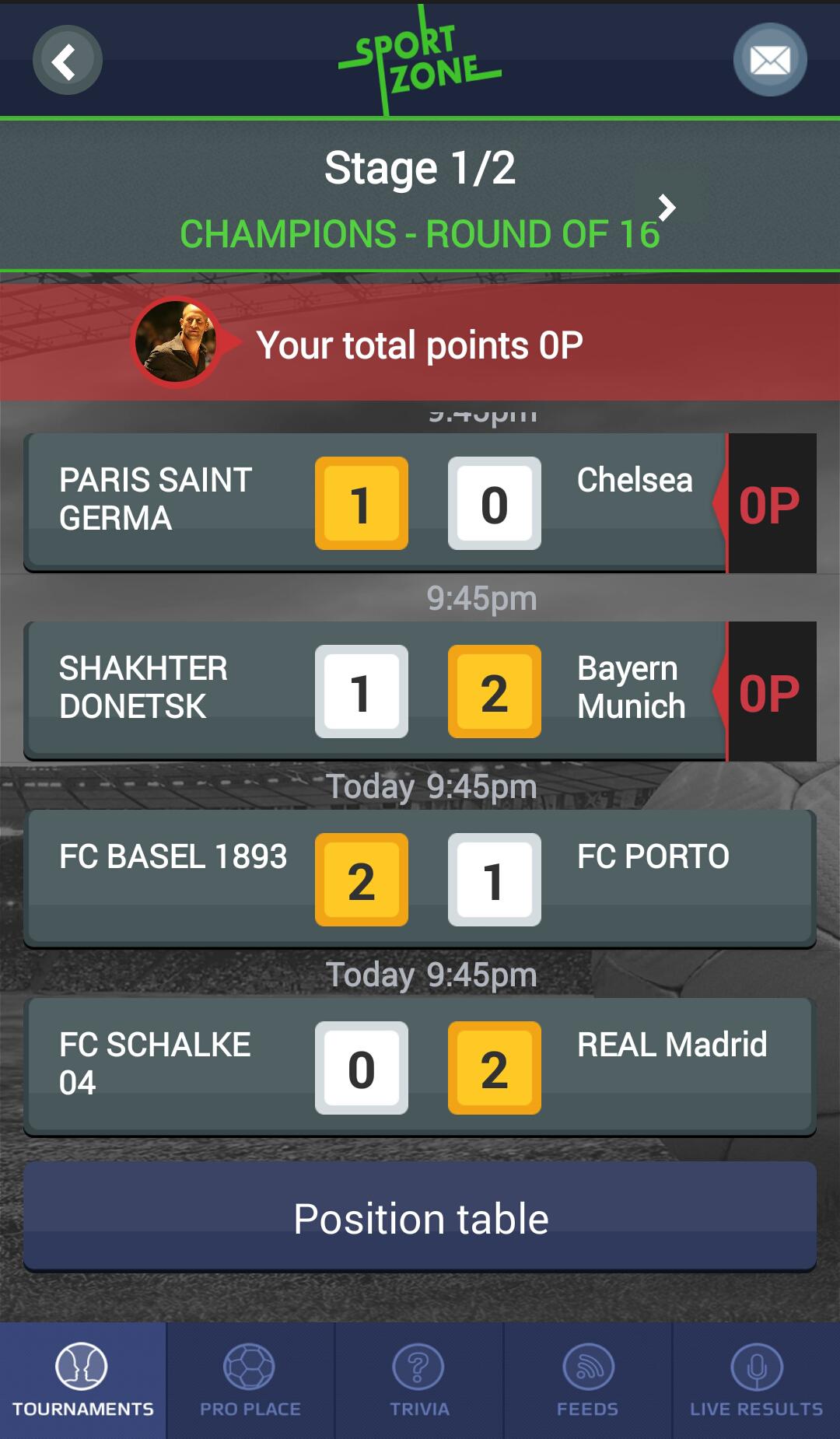Open the Trivia tab
This screenshot has height=1439, width=840.
coord(419,1381)
